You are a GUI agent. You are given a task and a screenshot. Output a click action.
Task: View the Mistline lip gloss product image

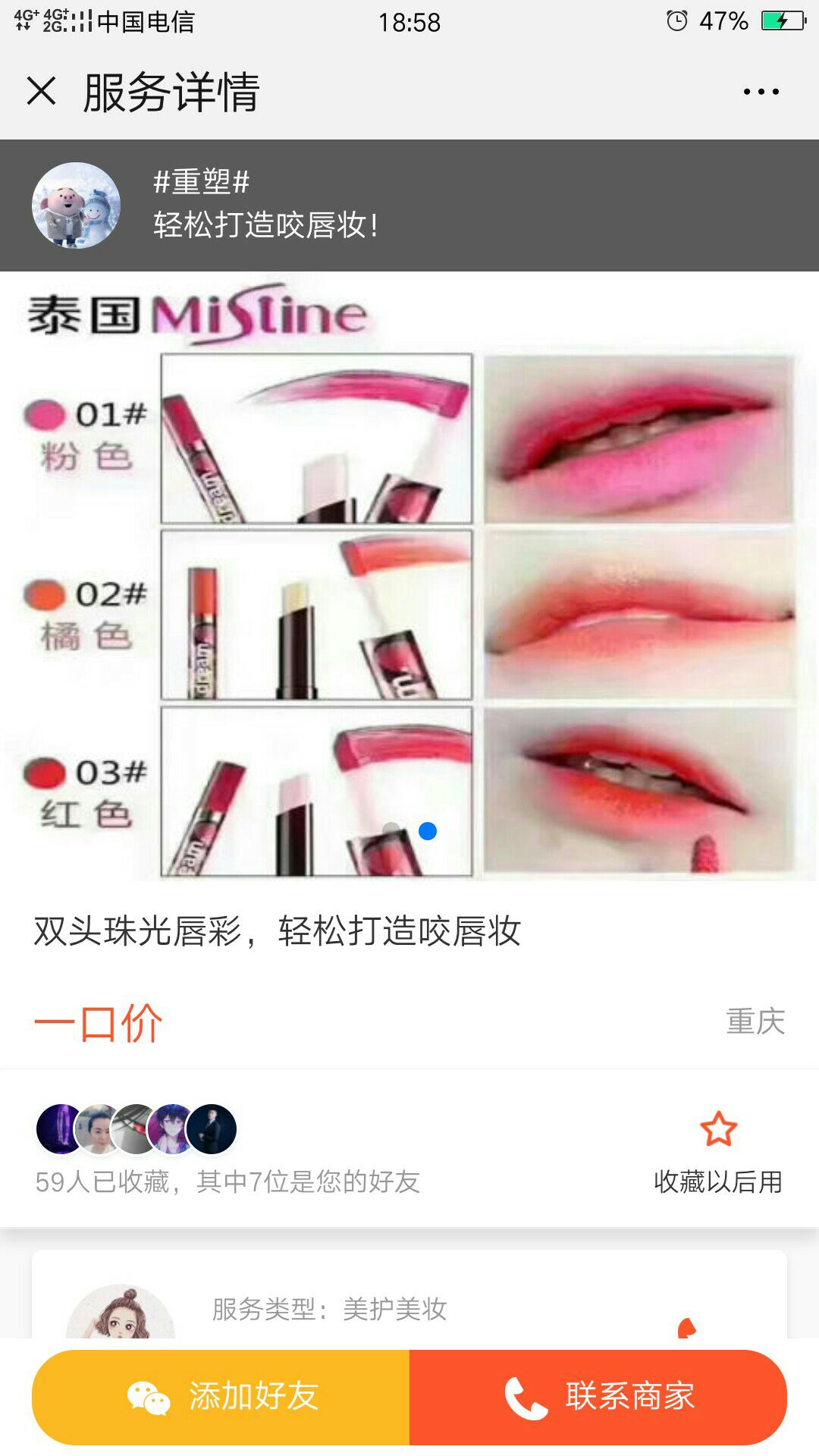(409, 576)
